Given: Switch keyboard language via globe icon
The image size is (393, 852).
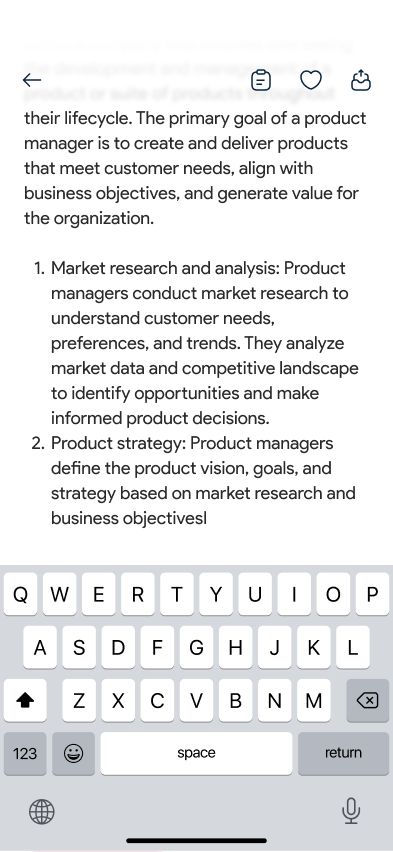Looking at the screenshot, I should 42,812.
